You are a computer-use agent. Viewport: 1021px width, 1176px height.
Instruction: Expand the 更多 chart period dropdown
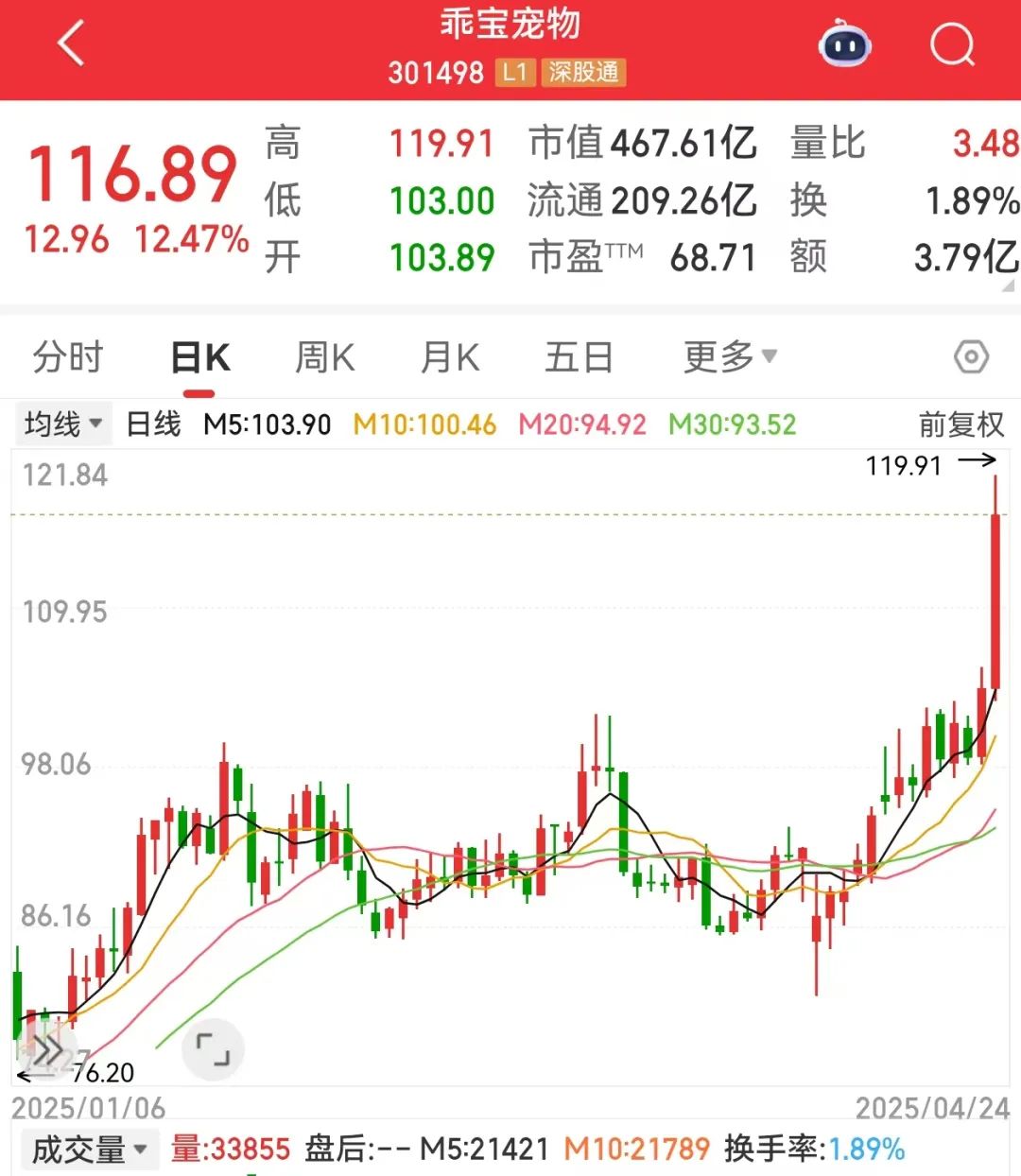point(730,357)
